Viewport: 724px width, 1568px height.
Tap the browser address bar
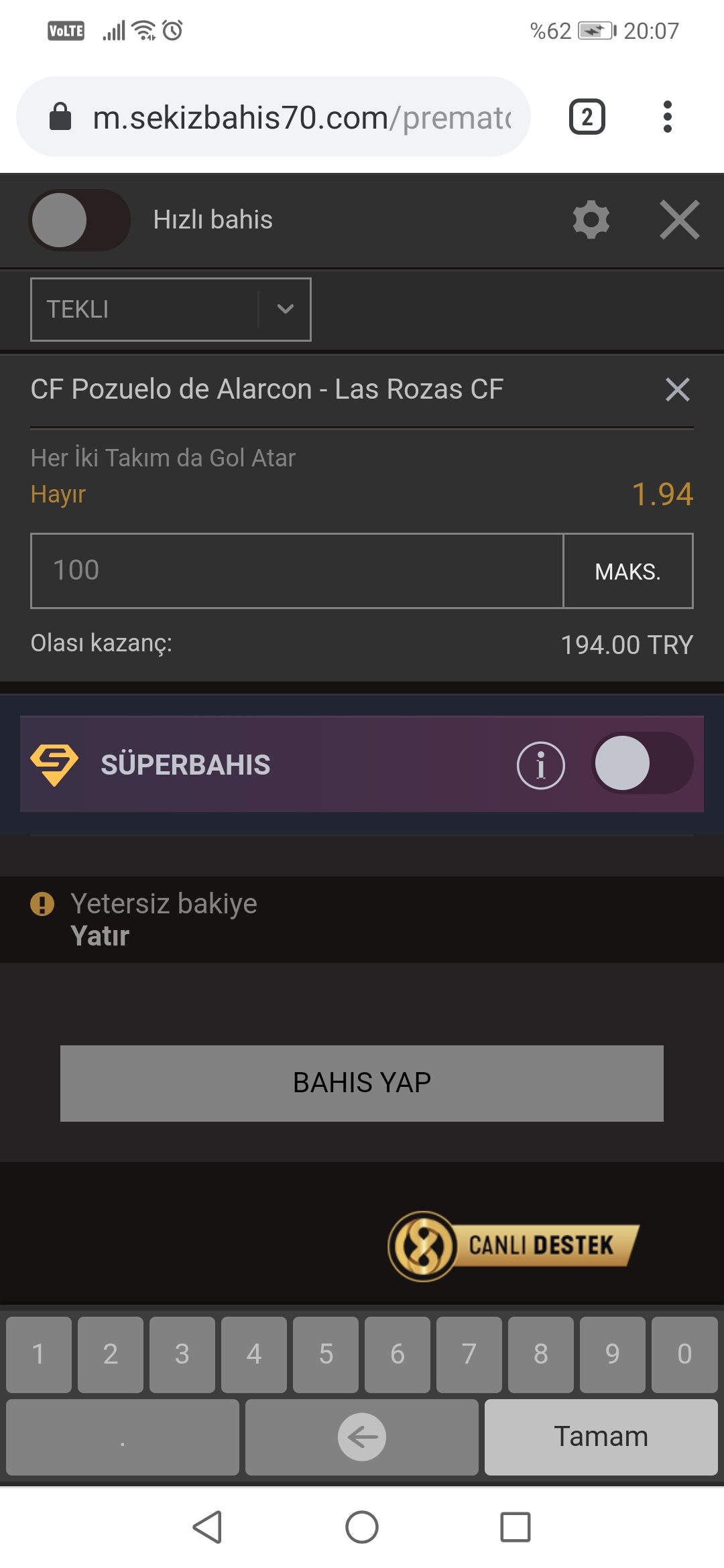tap(274, 117)
